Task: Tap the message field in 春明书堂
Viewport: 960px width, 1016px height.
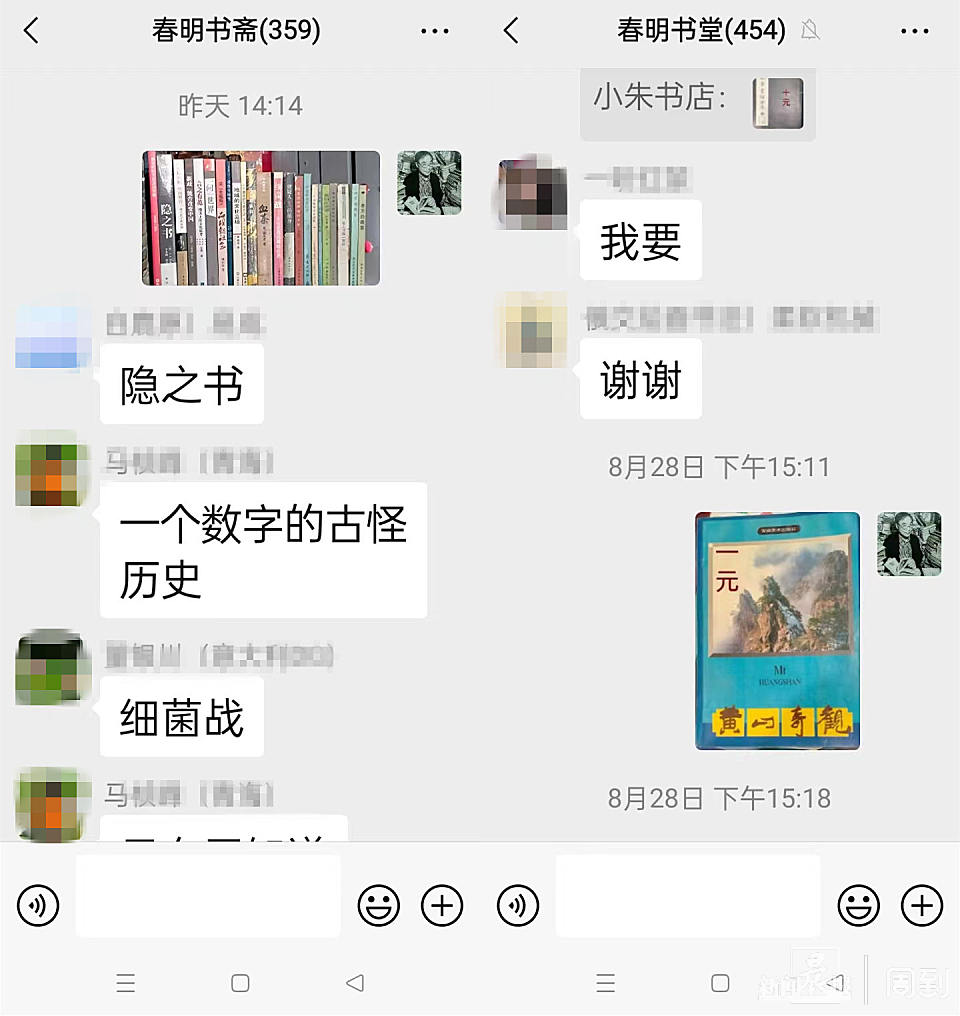Action: pos(688,896)
